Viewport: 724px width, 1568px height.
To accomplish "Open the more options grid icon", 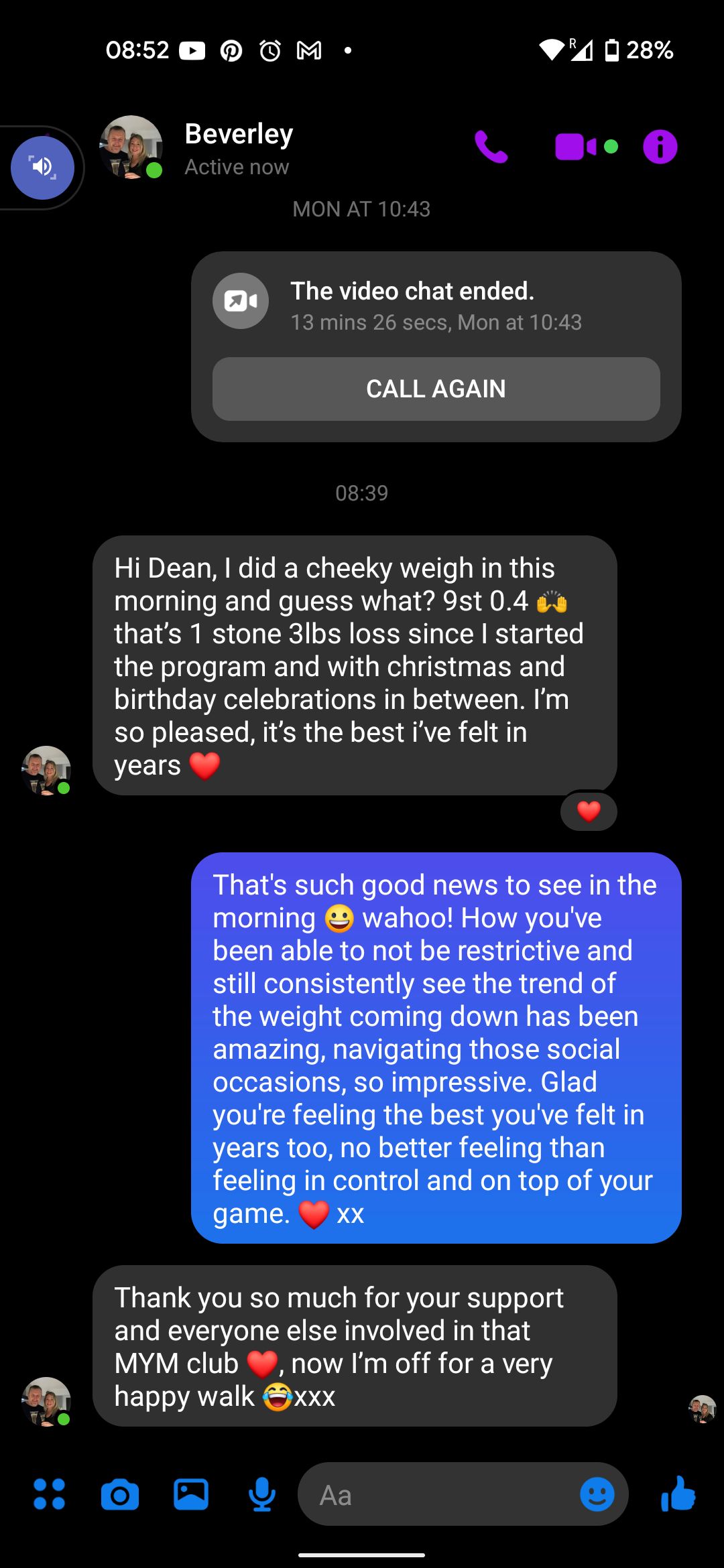I will [50, 1494].
